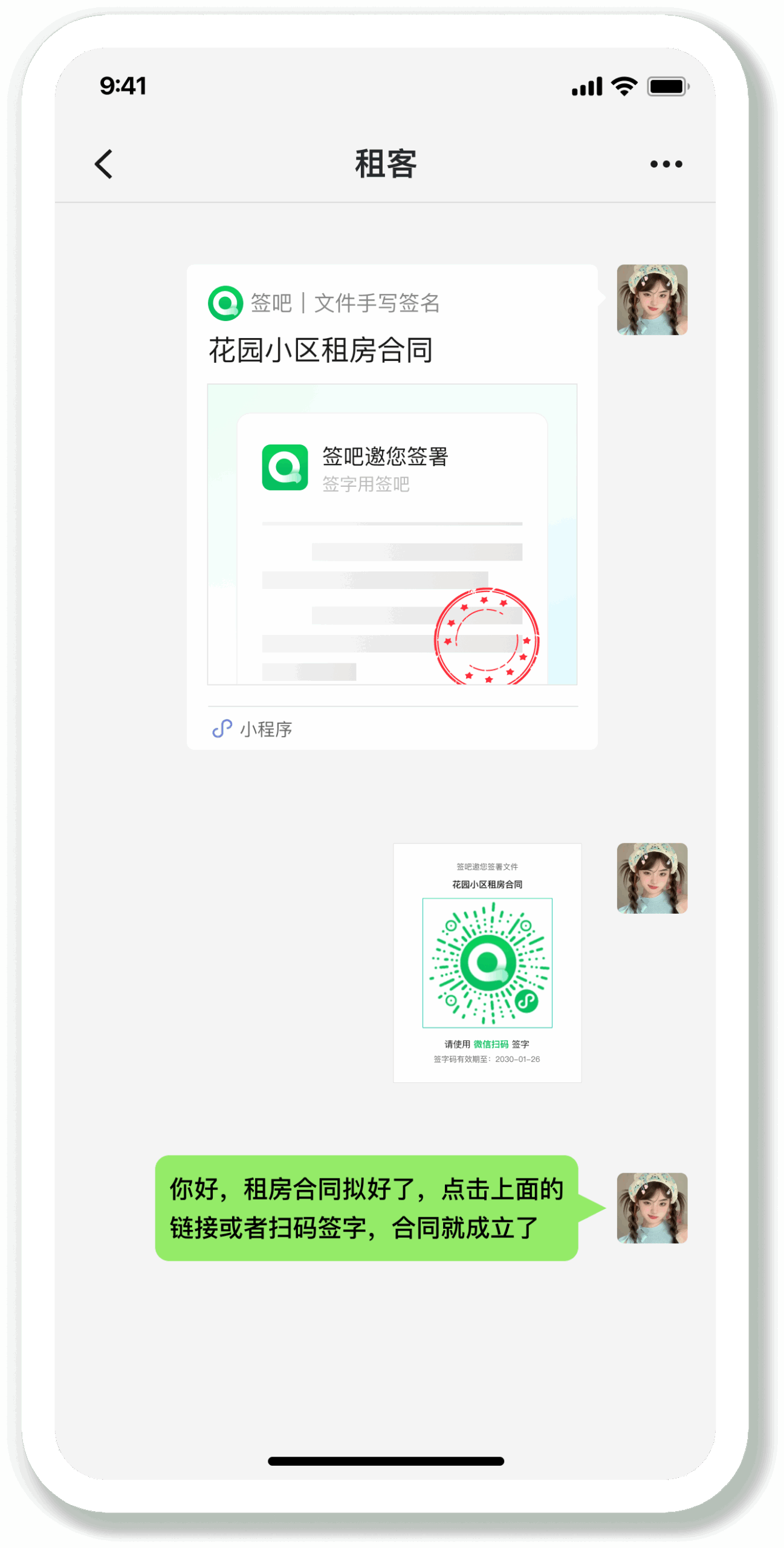View the QR code image message

click(487, 963)
